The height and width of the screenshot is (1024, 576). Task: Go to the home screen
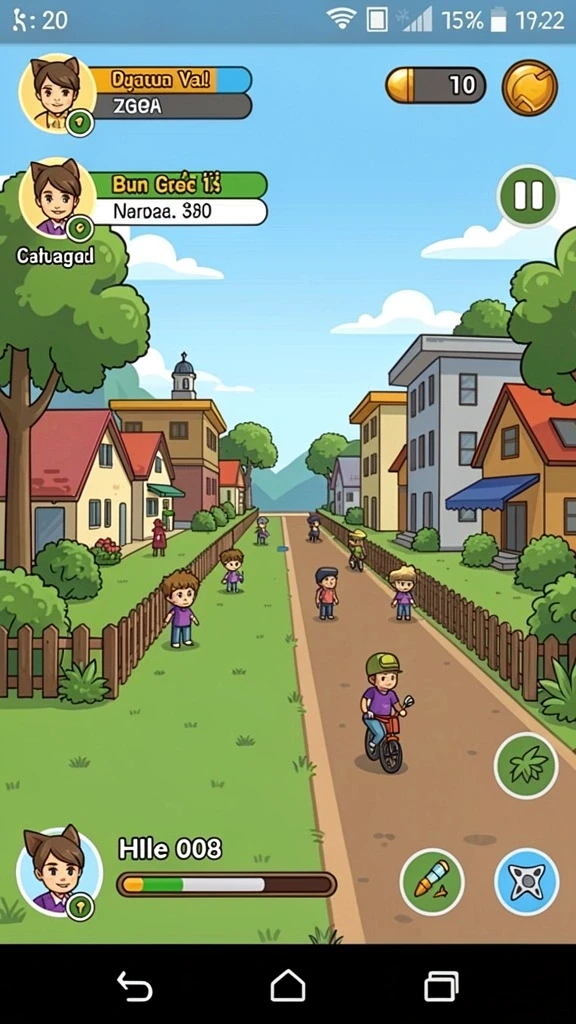288,985
